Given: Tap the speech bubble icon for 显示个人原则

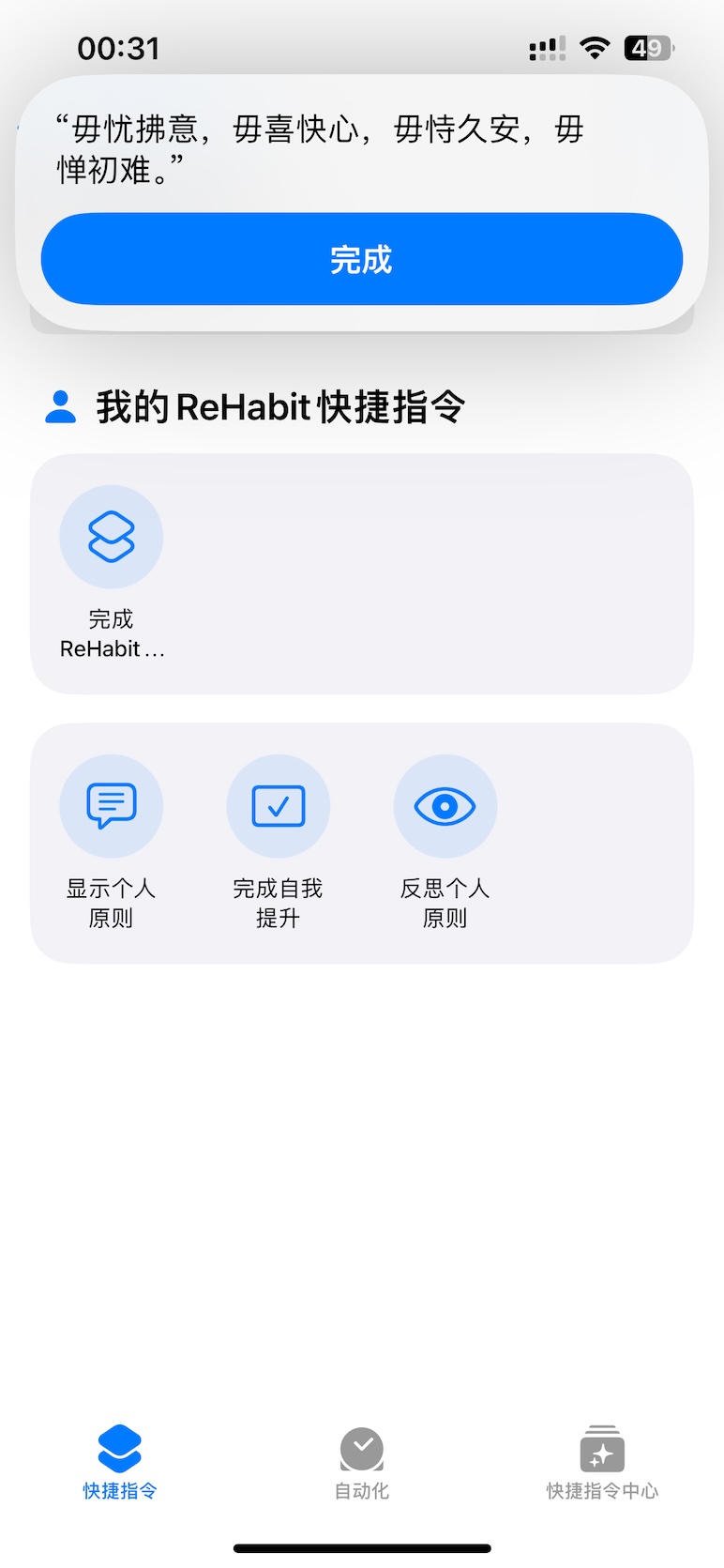Looking at the screenshot, I should click(x=111, y=805).
